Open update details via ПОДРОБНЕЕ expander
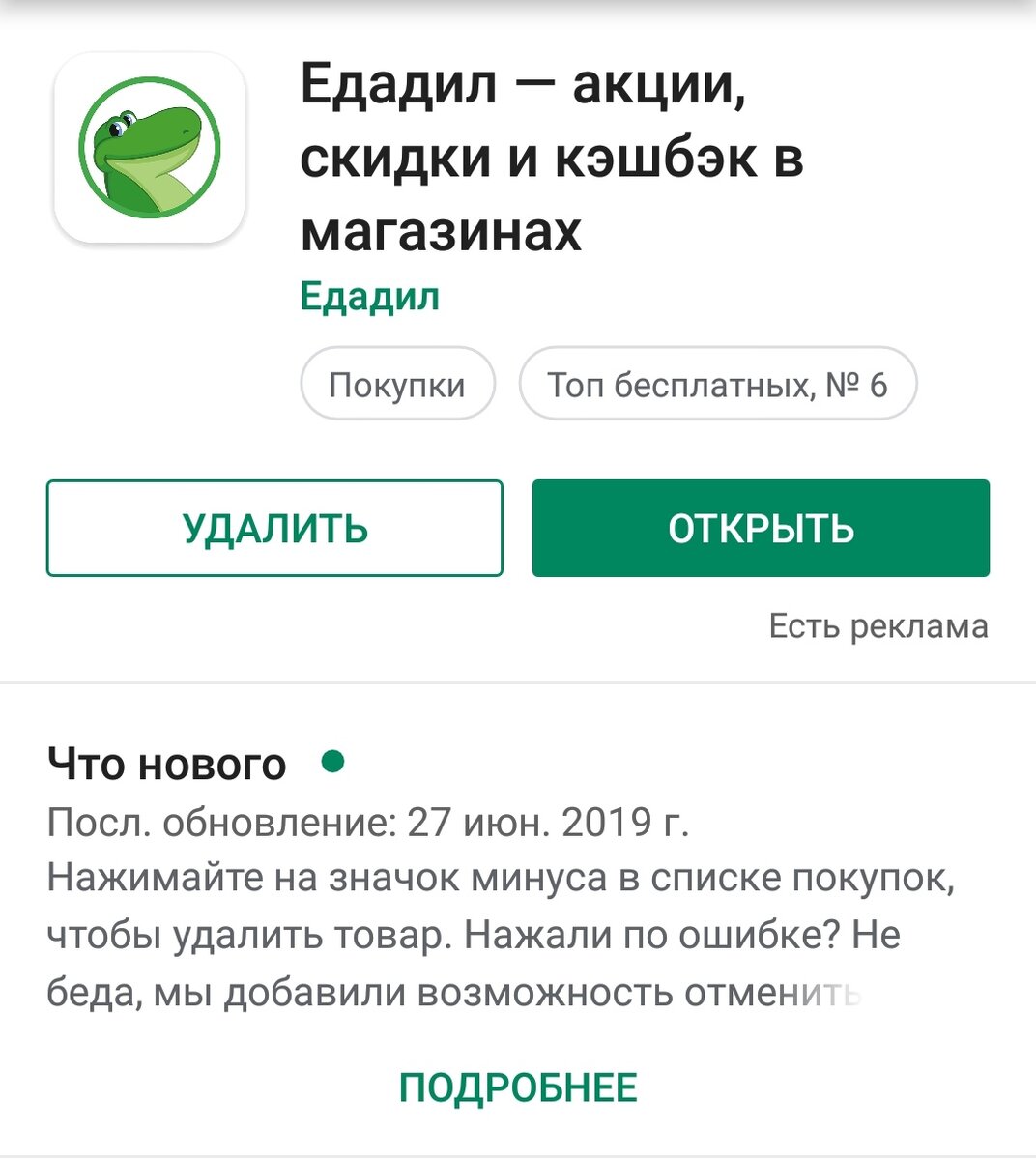This screenshot has width=1036, height=1160. (x=518, y=1085)
